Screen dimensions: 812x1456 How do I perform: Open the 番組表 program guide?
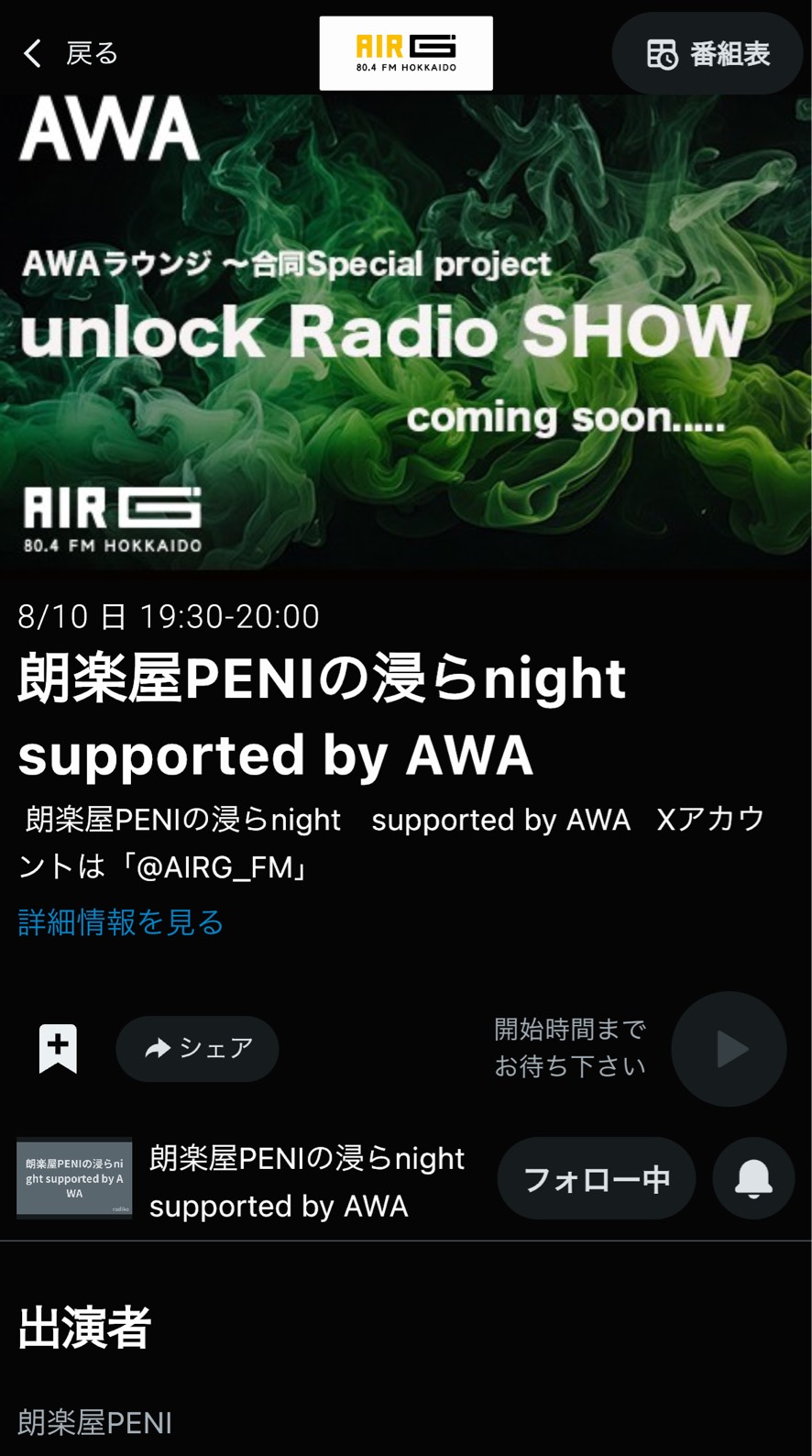(708, 54)
